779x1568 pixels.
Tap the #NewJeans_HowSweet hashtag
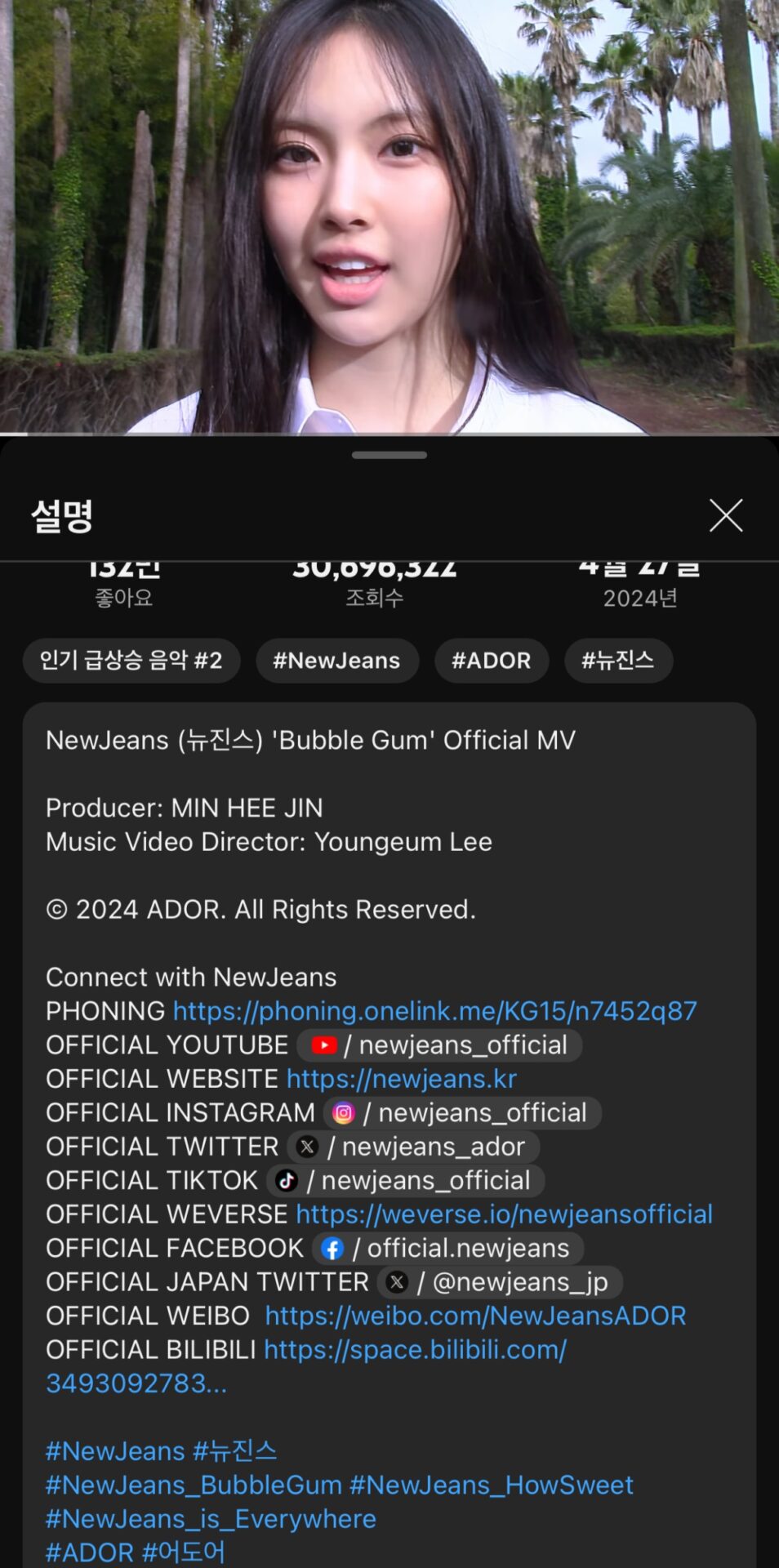(492, 1485)
